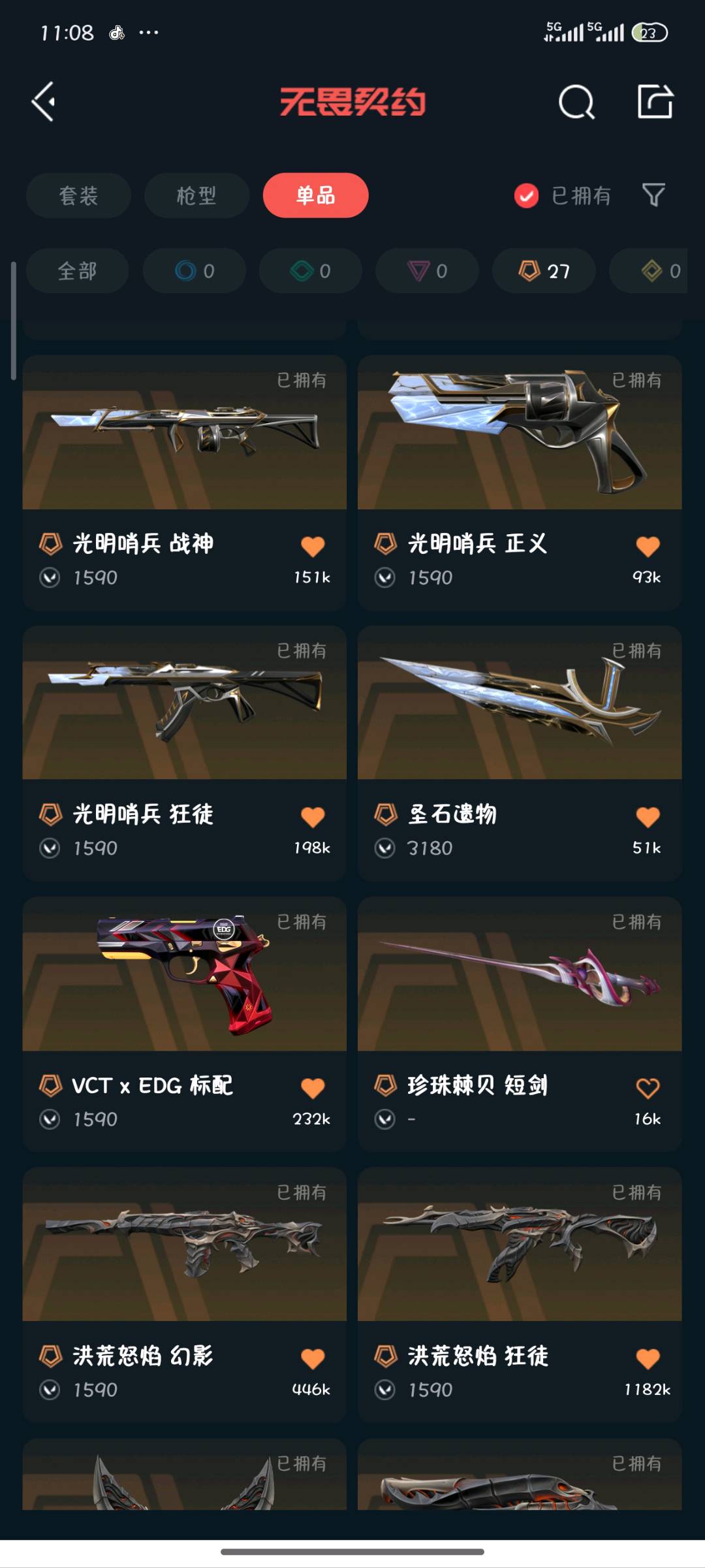The image size is (705, 1568).
Task: Switch to the 套装 tab
Action: [x=78, y=195]
